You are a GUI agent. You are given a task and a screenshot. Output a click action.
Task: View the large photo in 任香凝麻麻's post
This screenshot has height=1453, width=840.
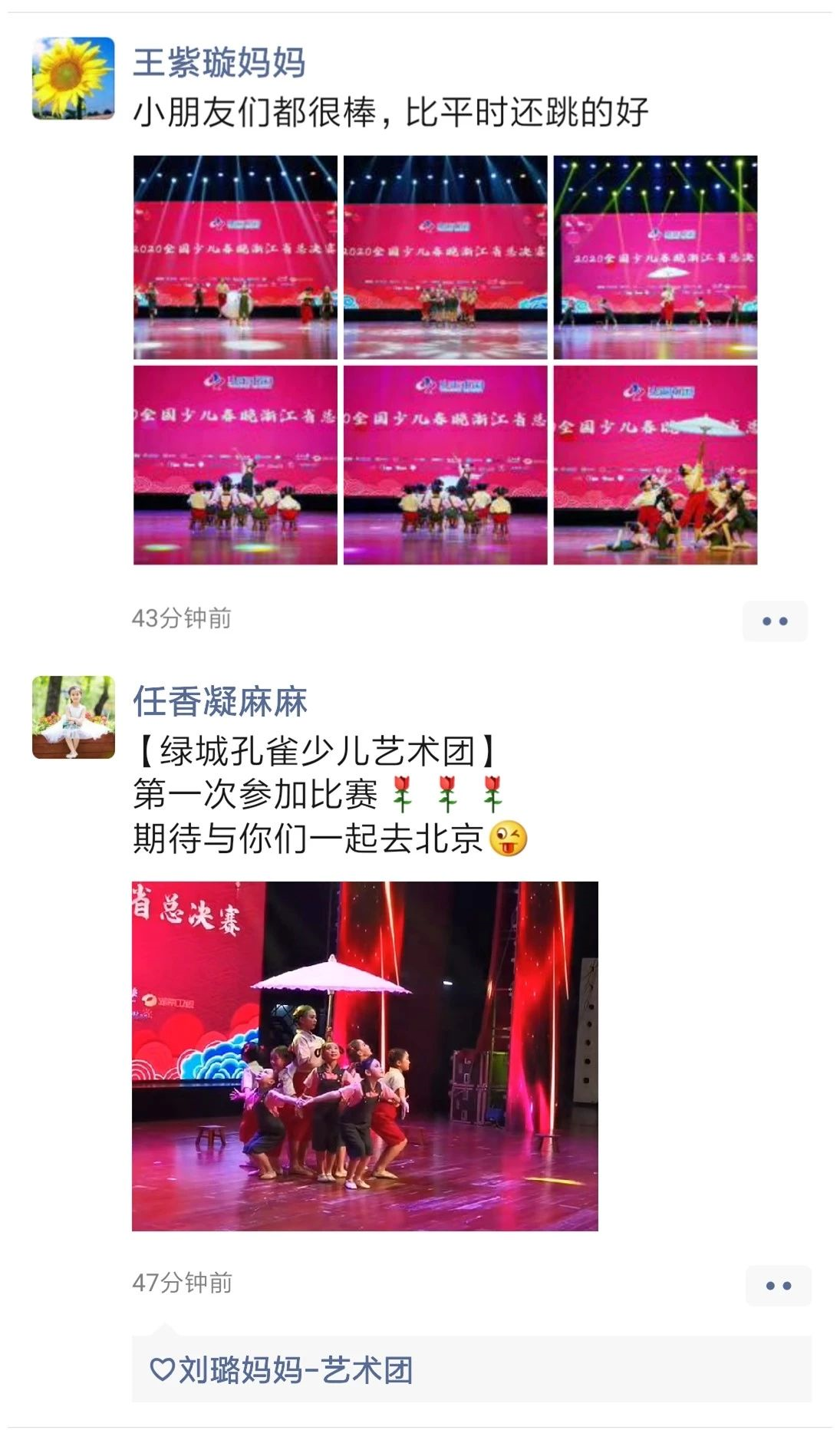[x=364, y=1056]
